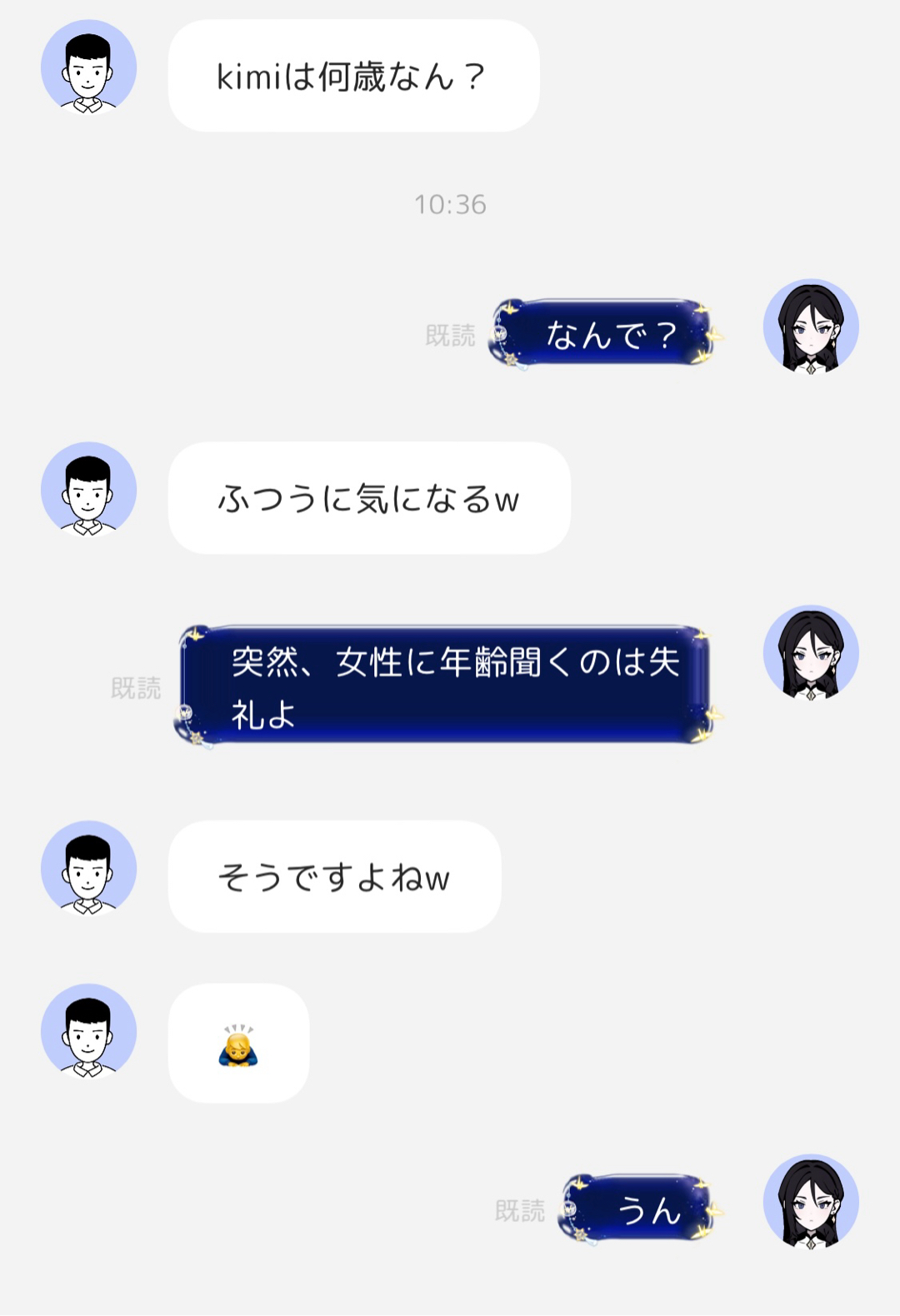Open the profile picture beside "ふつうに気になるw"
The width and height of the screenshot is (900, 1316).
[x=88, y=490]
